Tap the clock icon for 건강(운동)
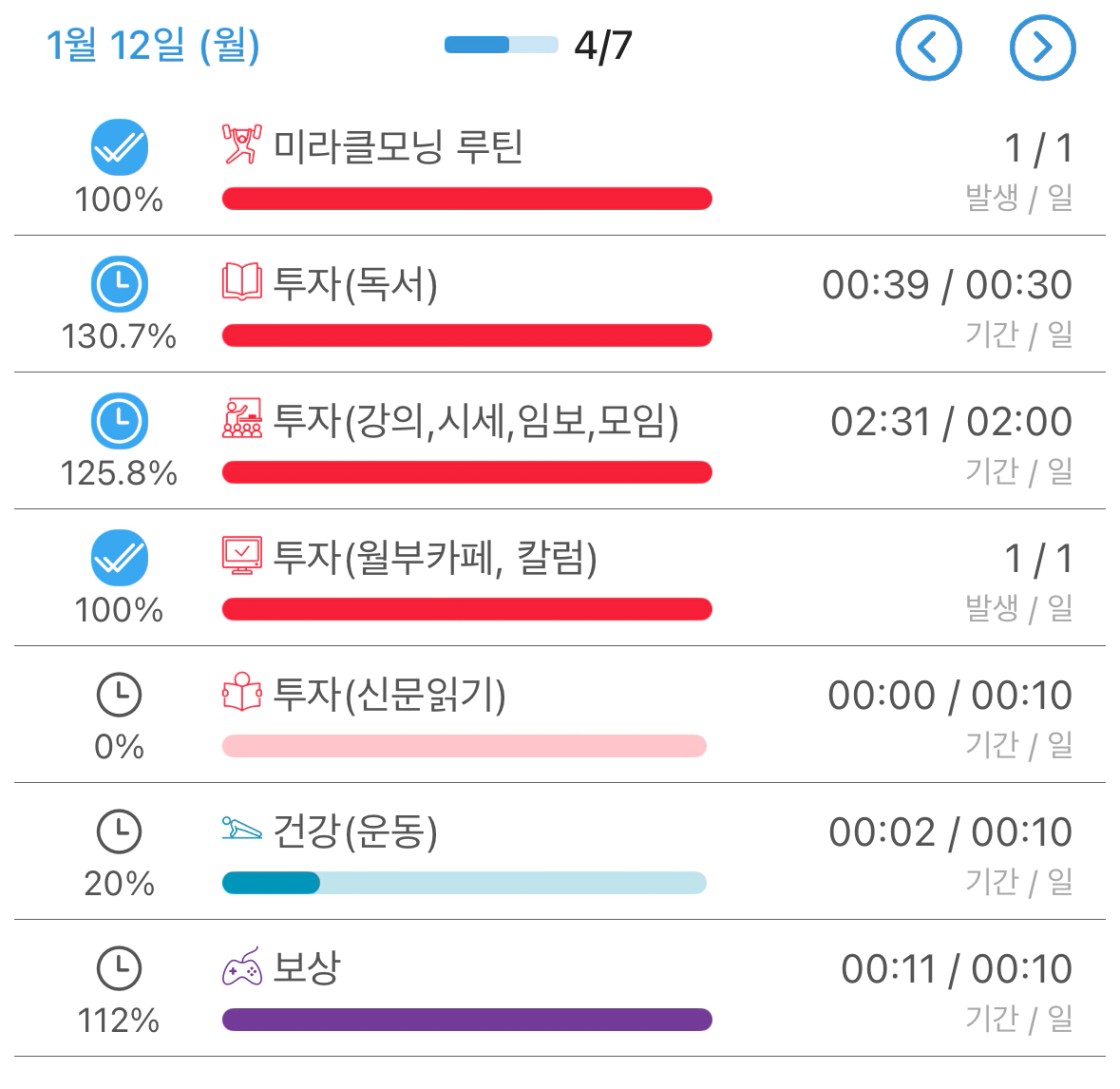Screen dimensions: 1120x1089 point(119,833)
